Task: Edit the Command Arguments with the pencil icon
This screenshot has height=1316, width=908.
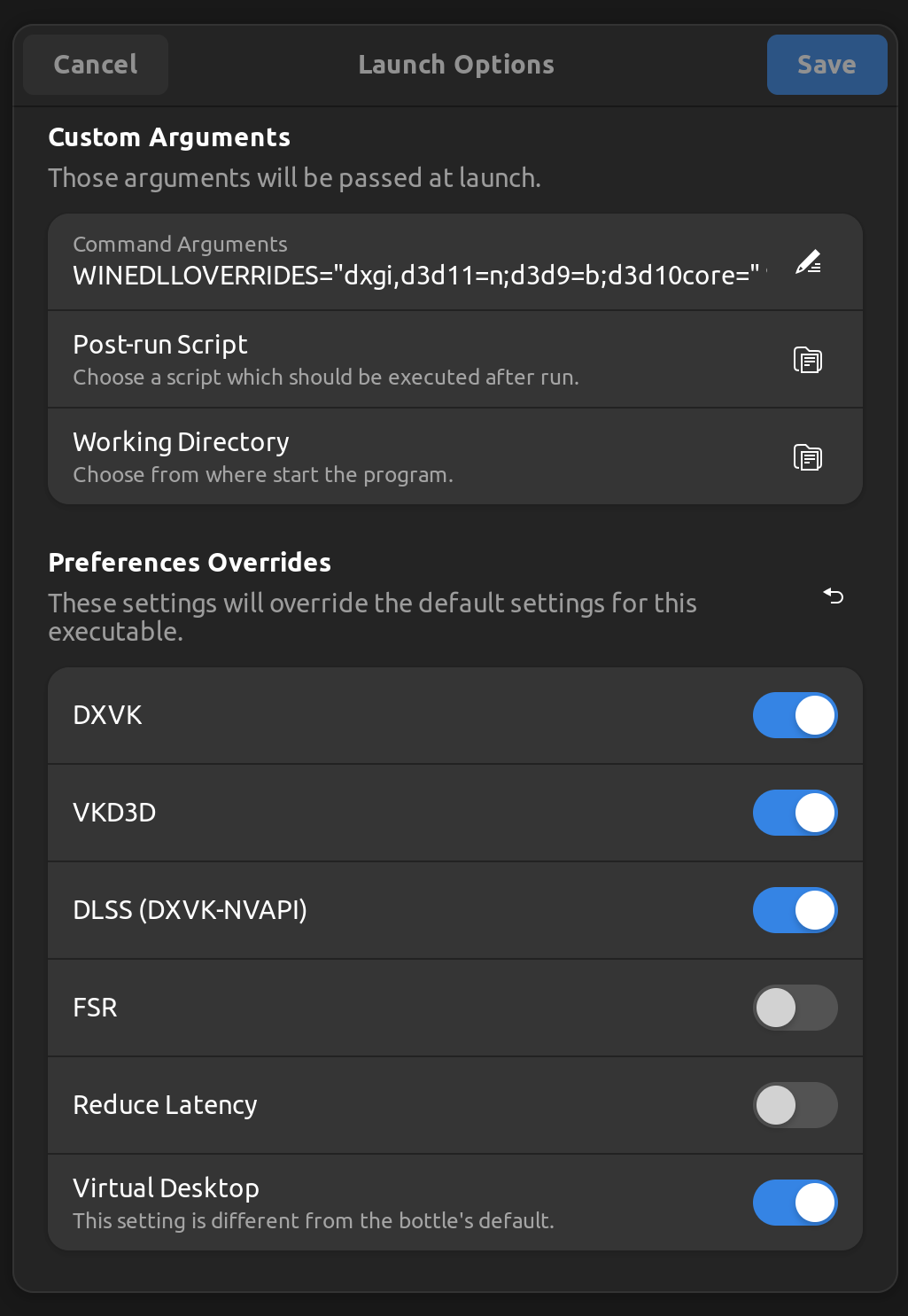Action: click(808, 261)
